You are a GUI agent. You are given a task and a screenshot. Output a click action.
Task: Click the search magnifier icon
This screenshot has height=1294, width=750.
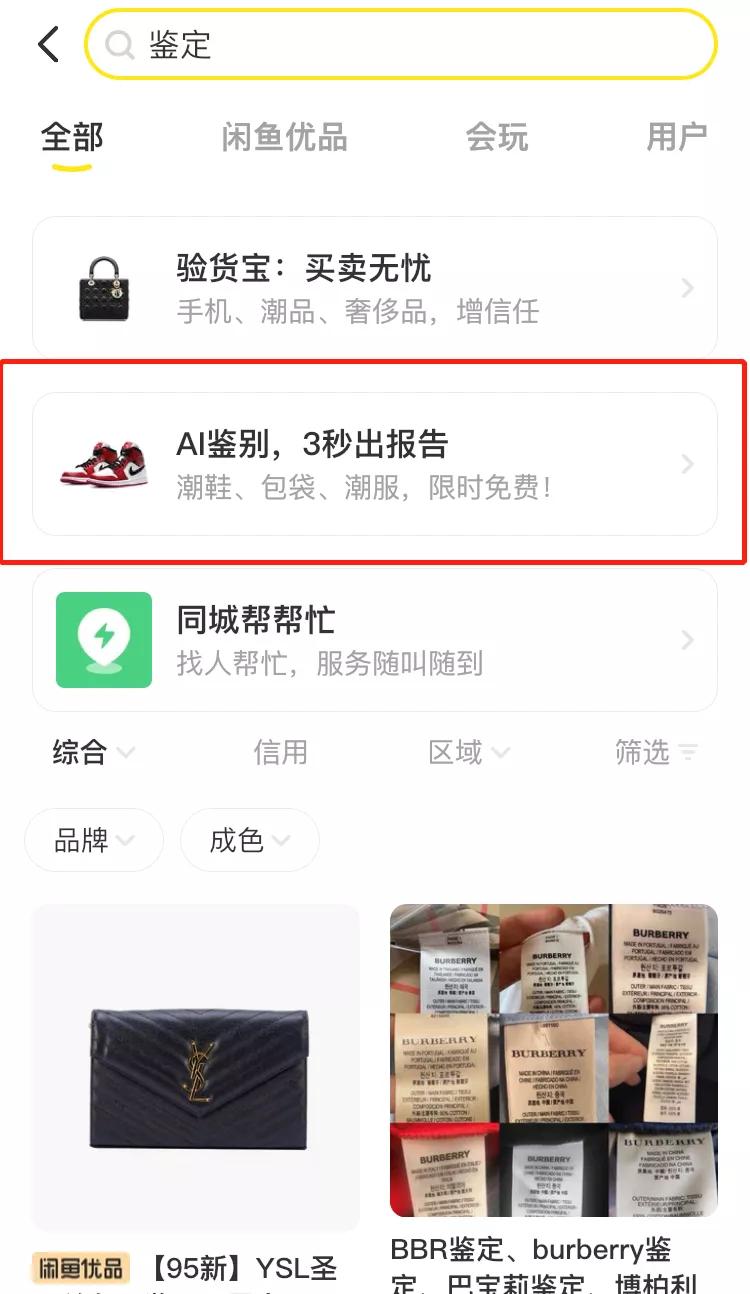coord(120,45)
